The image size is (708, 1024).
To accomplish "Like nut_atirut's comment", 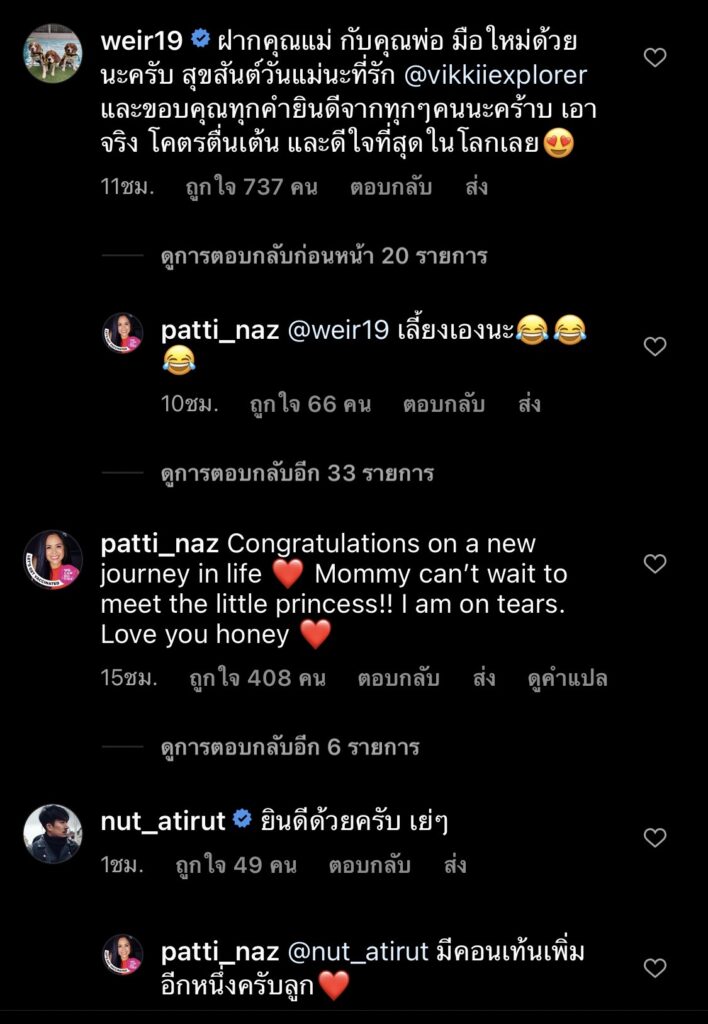I will (654, 838).
